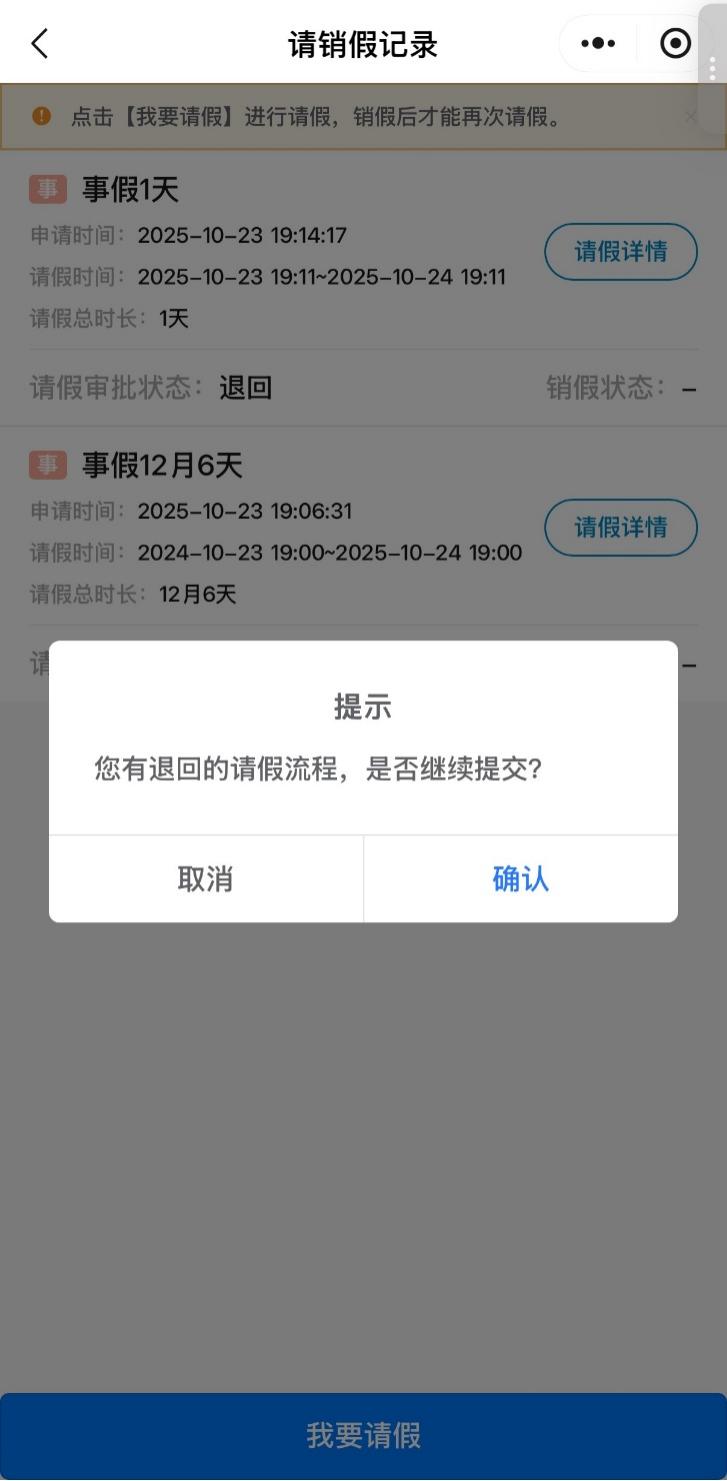
Task: View 请假详情 for 事假1天
Action: click(620, 252)
